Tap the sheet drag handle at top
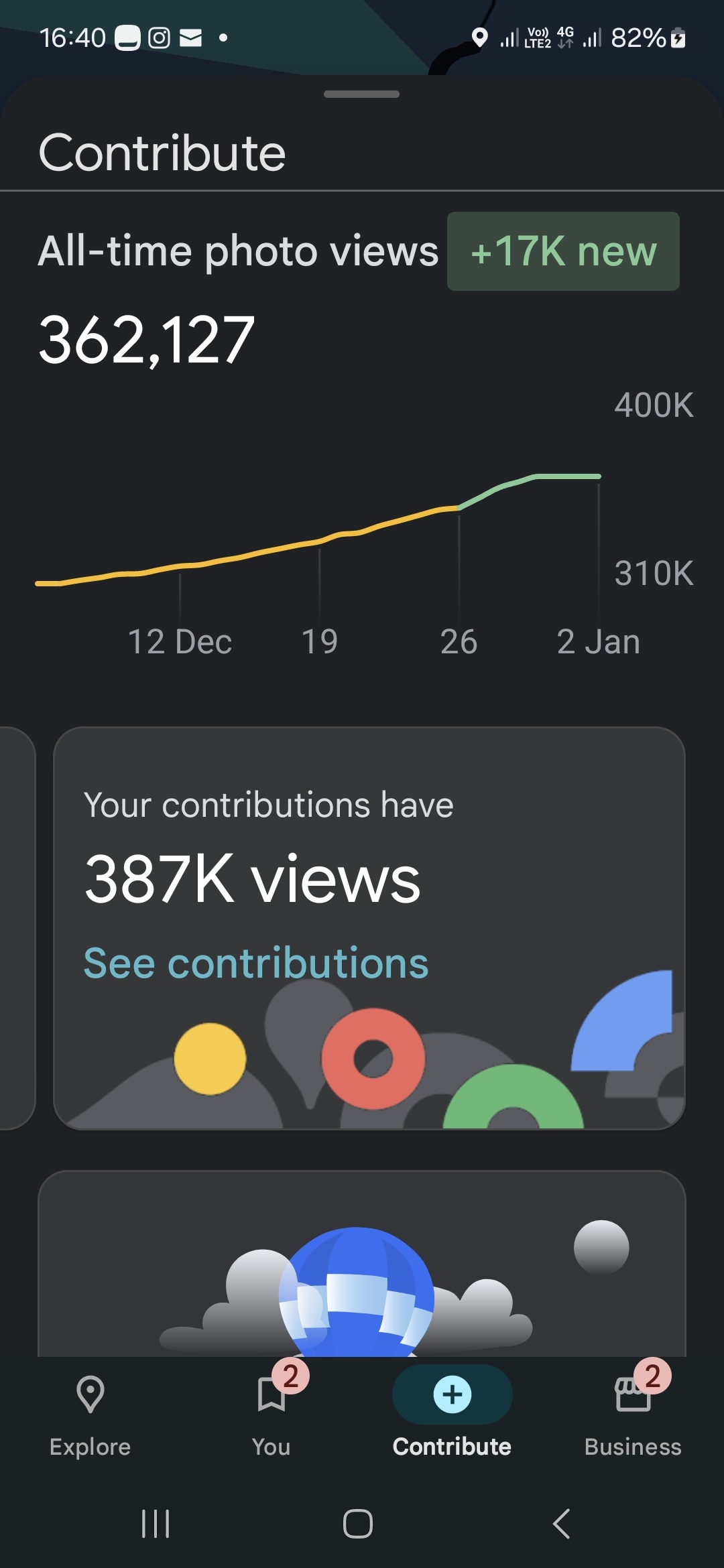The width and height of the screenshot is (724, 1568). click(x=361, y=94)
